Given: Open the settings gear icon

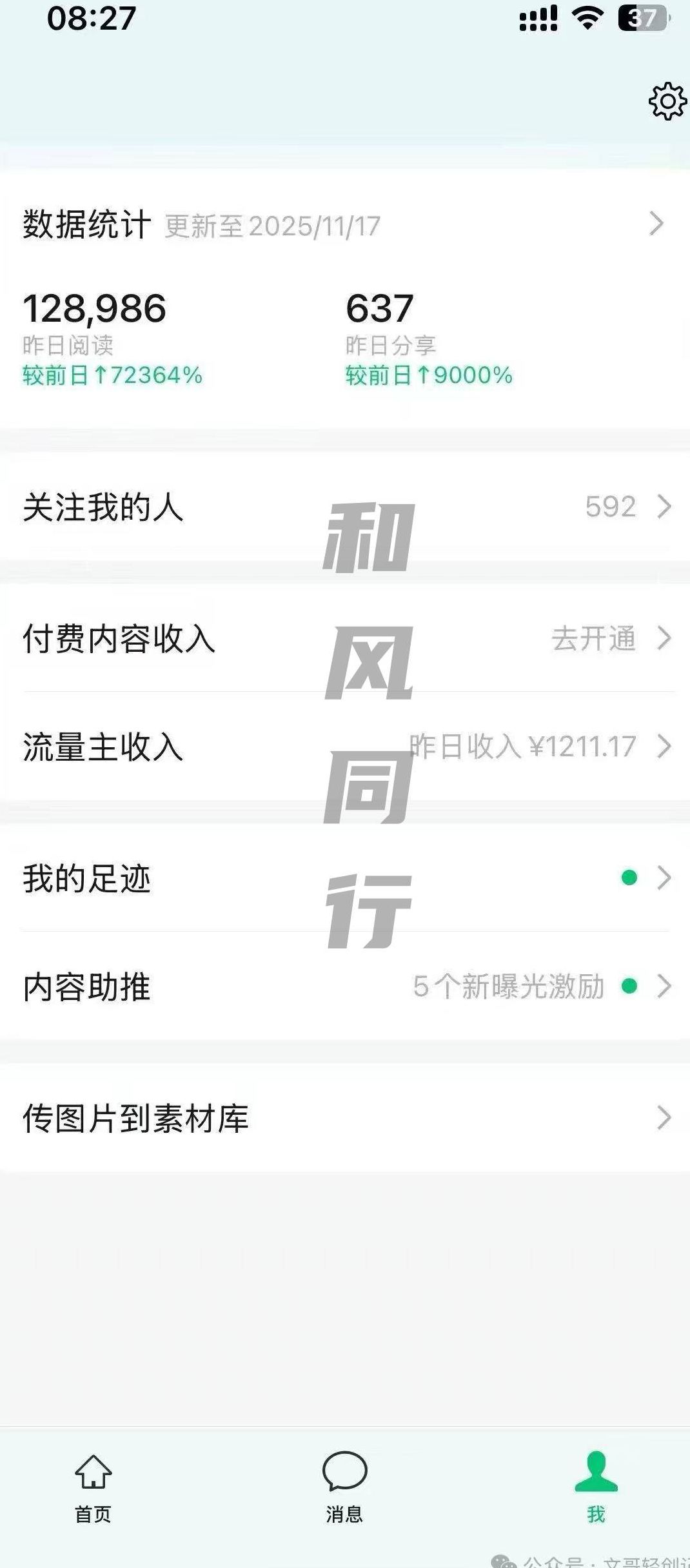Looking at the screenshot, I should click(667, 101).
